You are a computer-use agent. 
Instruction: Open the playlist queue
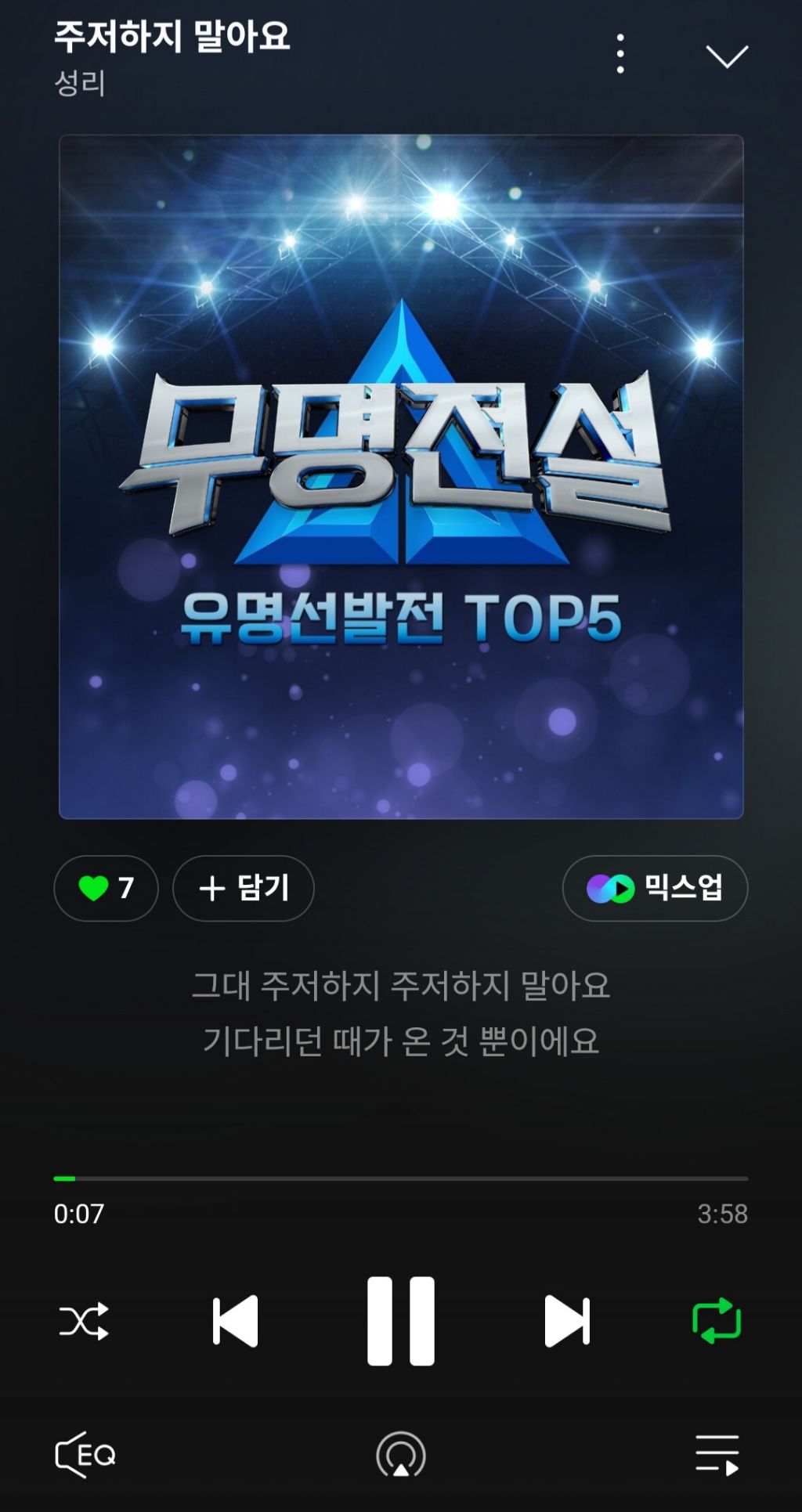(x=717, y=1455)
